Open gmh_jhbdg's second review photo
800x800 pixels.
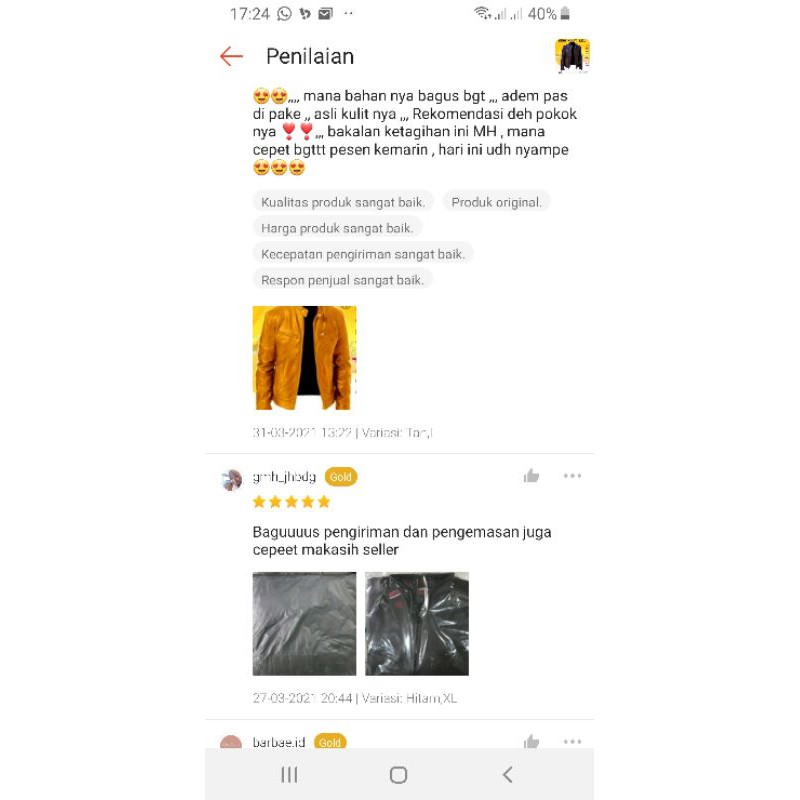pos(416,623)
